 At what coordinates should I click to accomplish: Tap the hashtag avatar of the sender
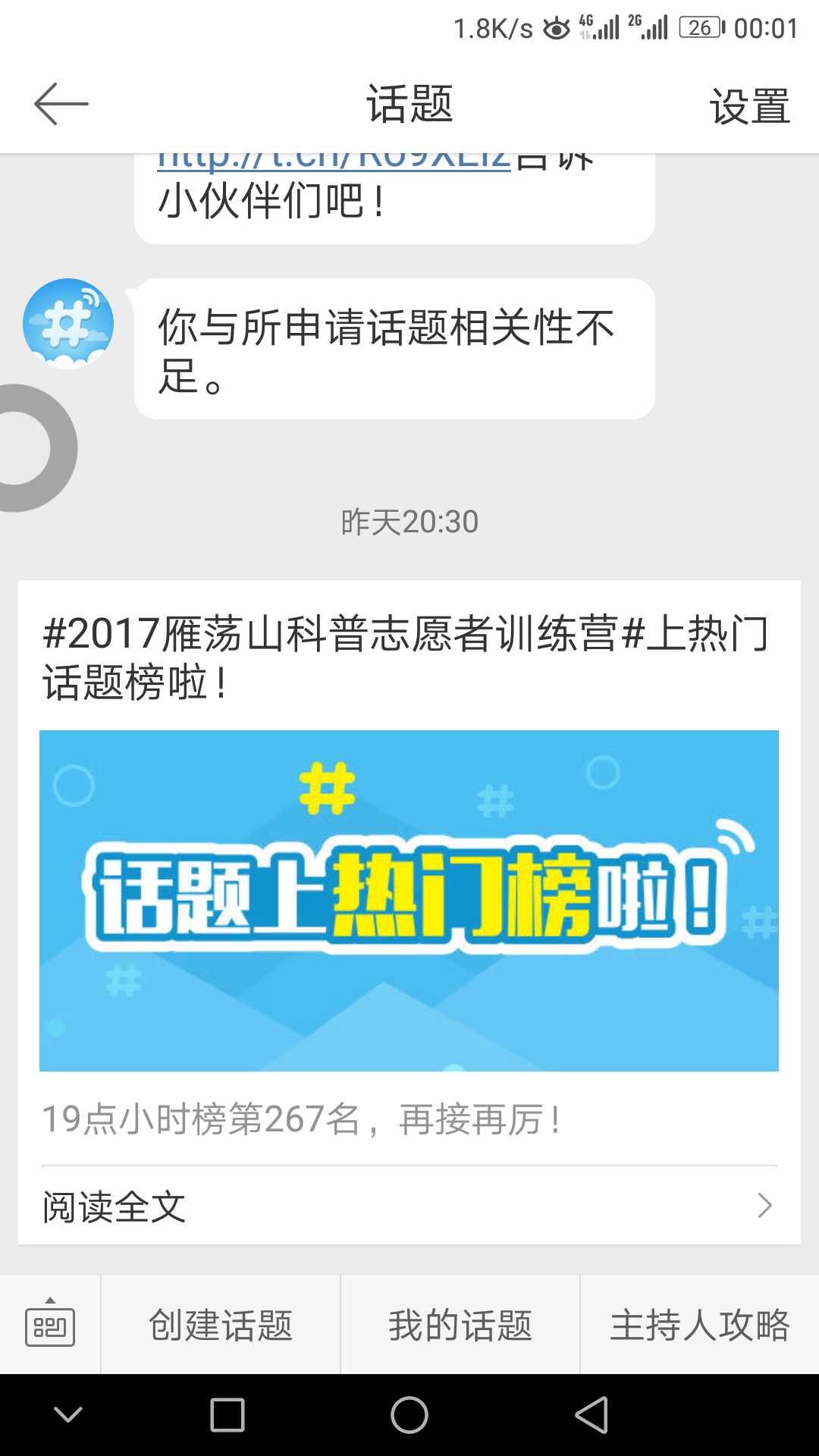pyautogui.click(x=68, y=323)
